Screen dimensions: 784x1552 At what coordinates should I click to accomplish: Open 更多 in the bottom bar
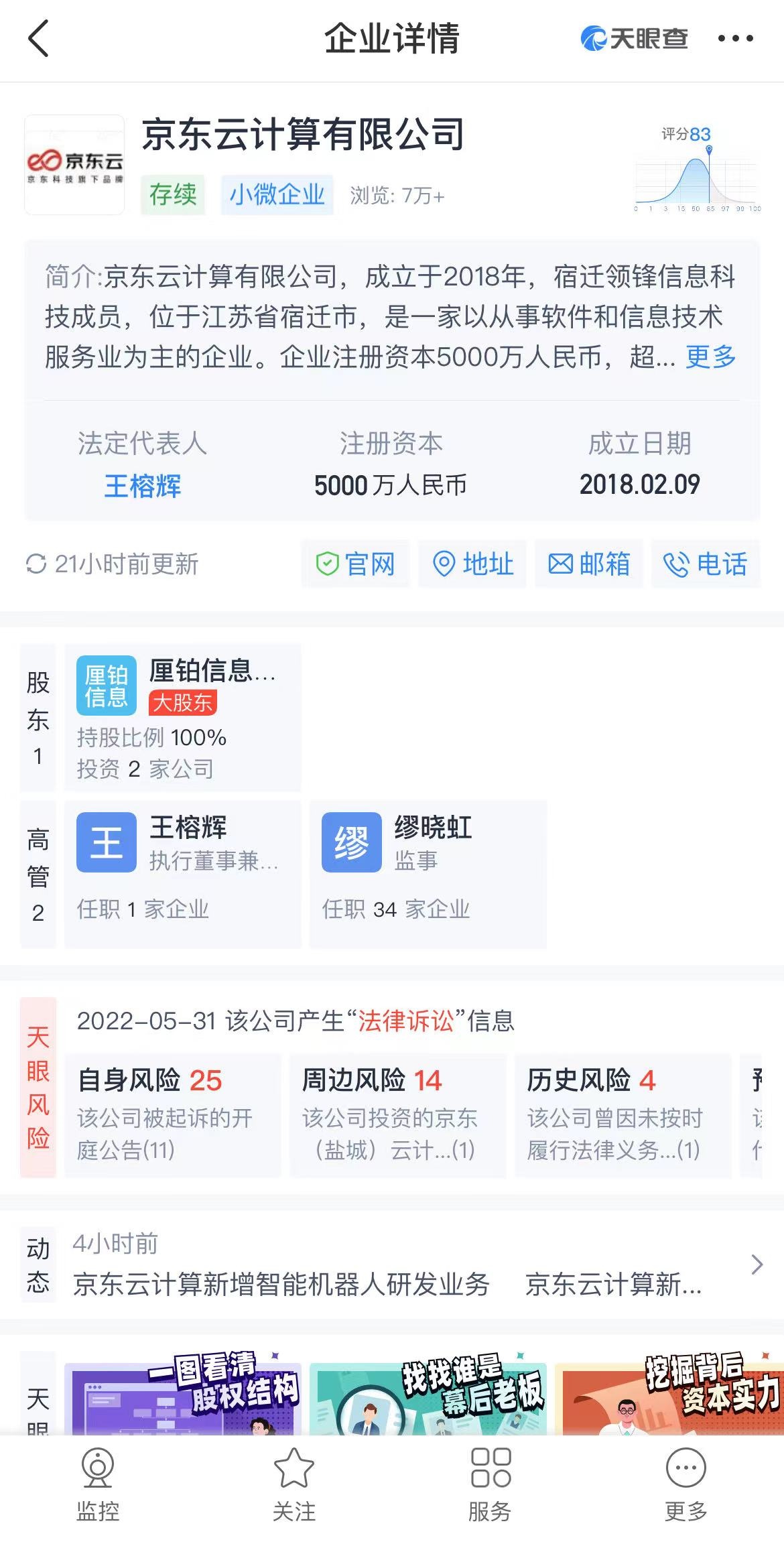pos(686,1485)
